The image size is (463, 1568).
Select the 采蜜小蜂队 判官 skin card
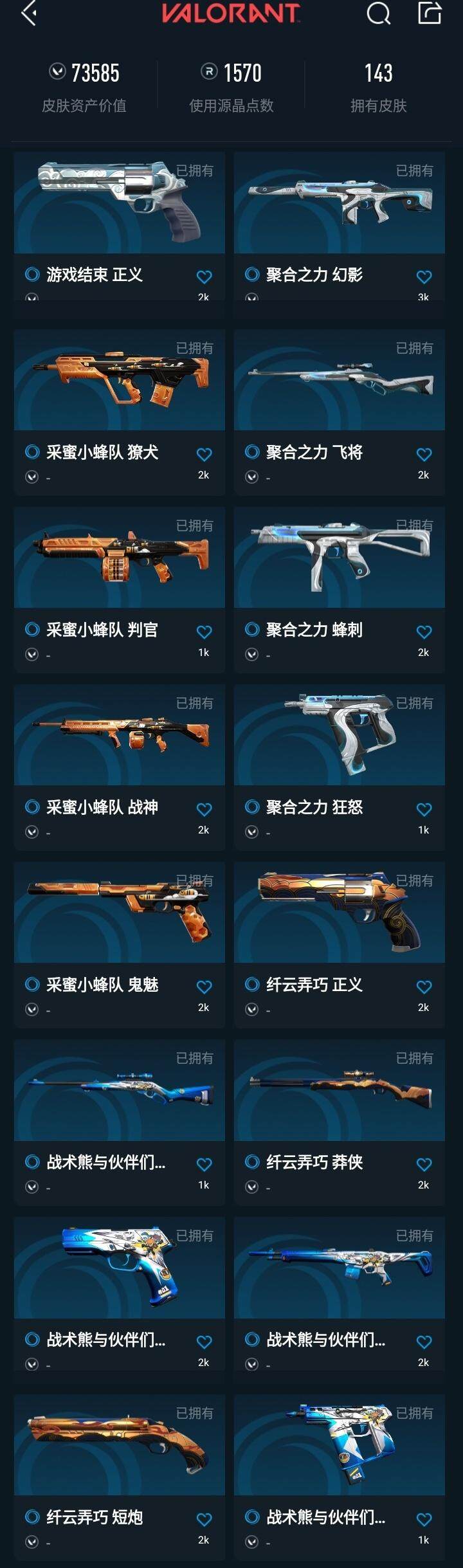pos(120,558)
